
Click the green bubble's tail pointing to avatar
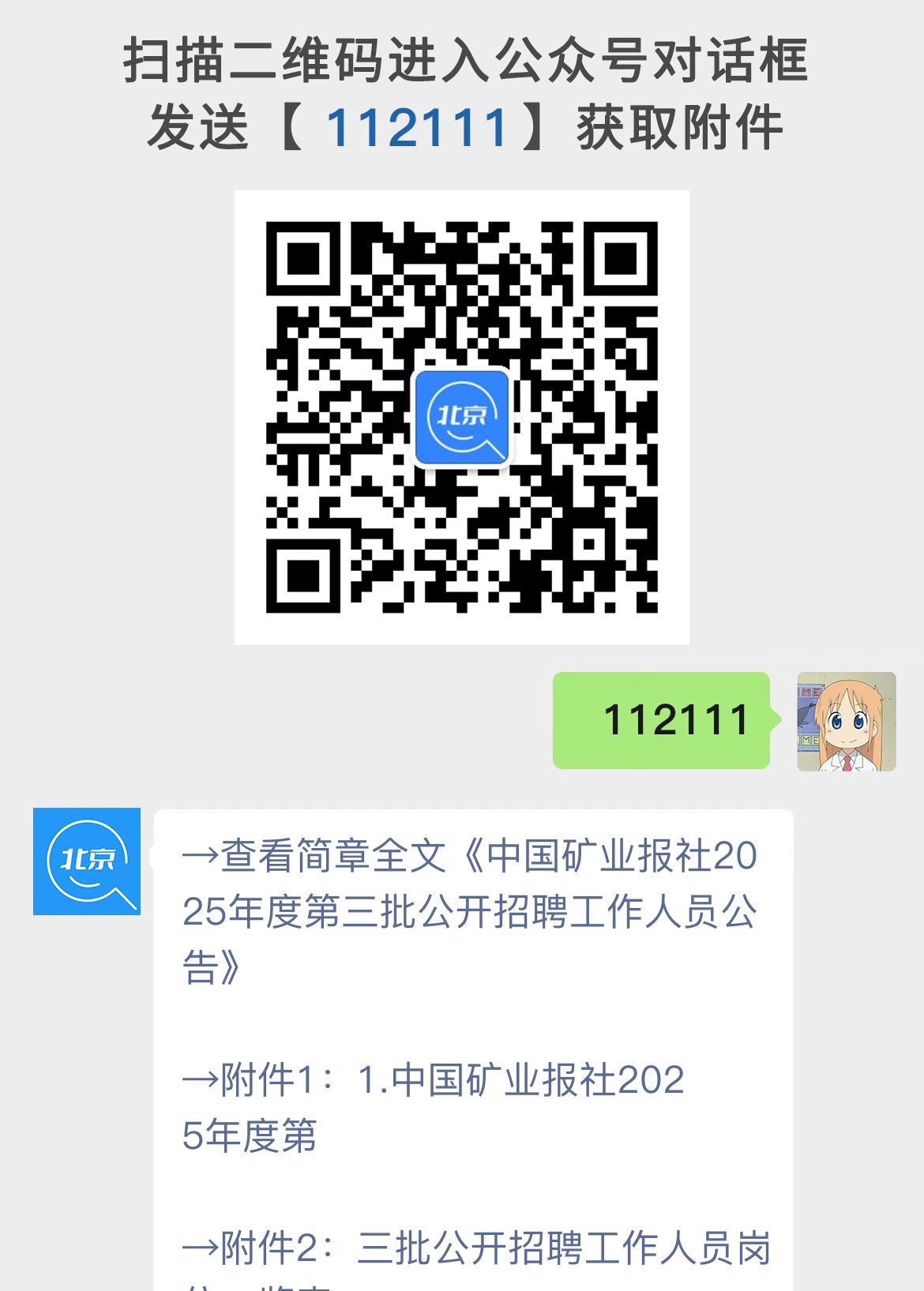770,720
